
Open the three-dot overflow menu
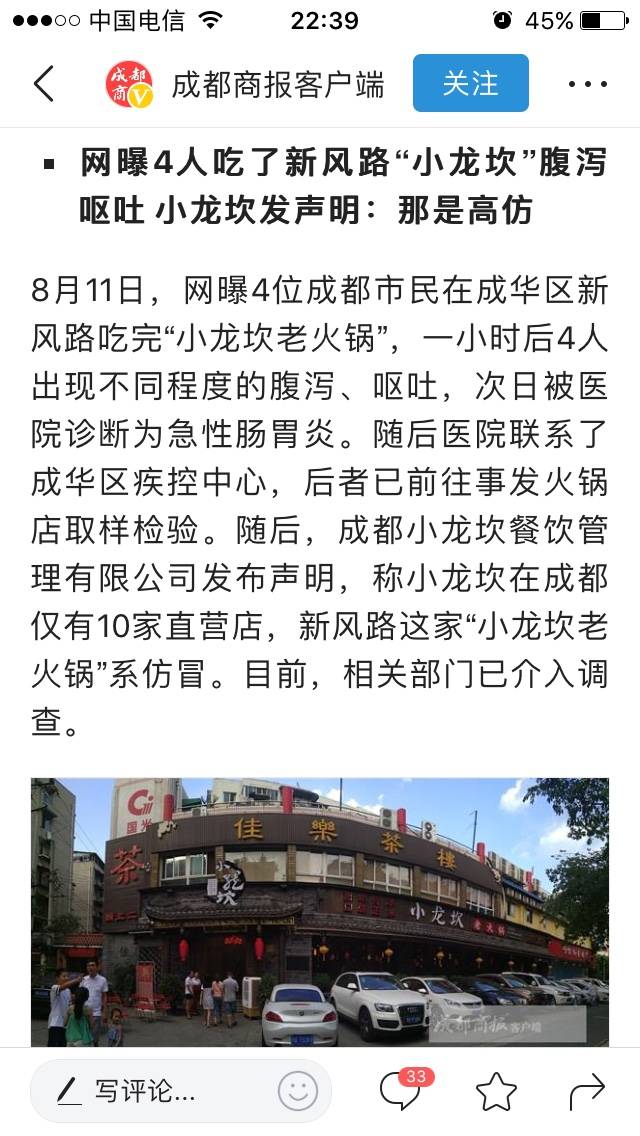(x=587, y=84)
